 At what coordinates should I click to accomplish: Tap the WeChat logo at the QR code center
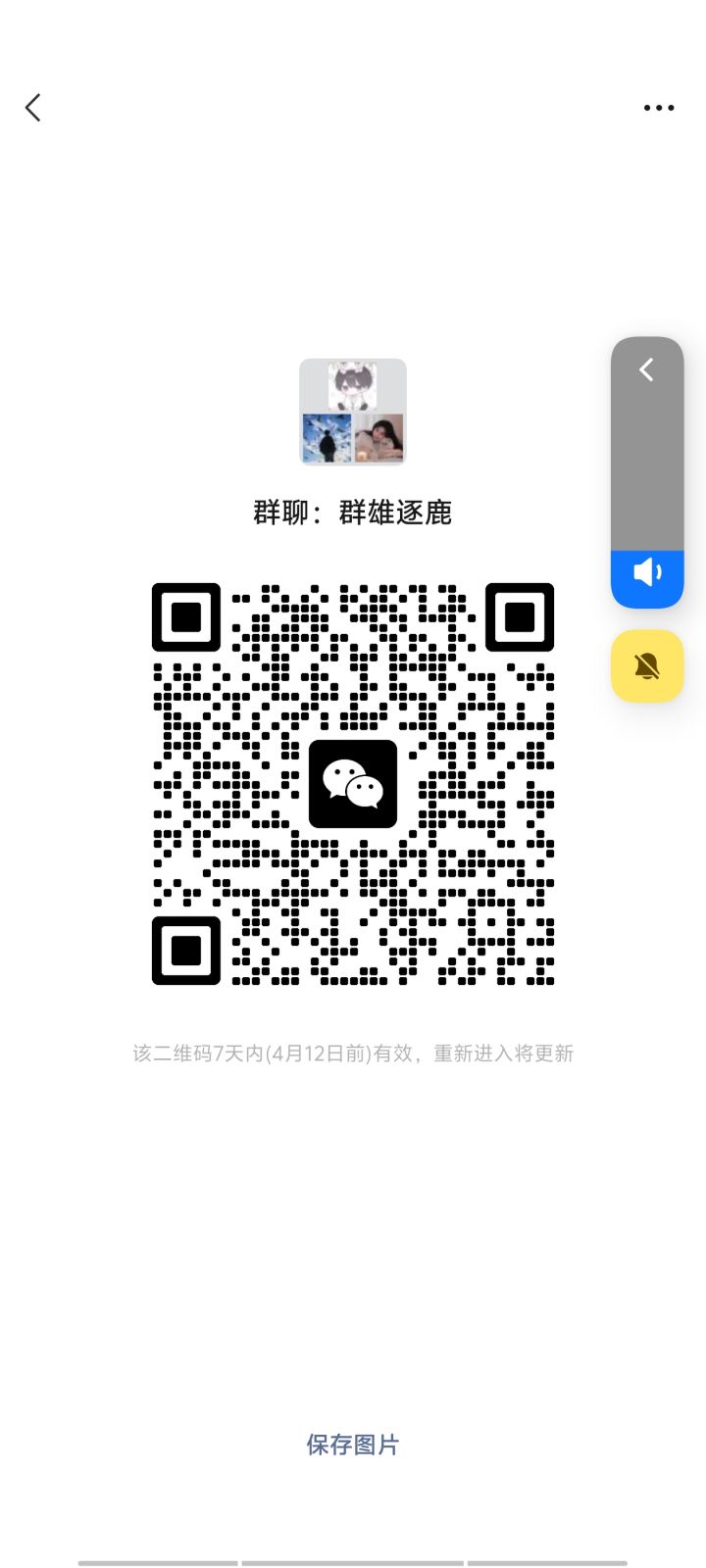click(x=353, y=784)
